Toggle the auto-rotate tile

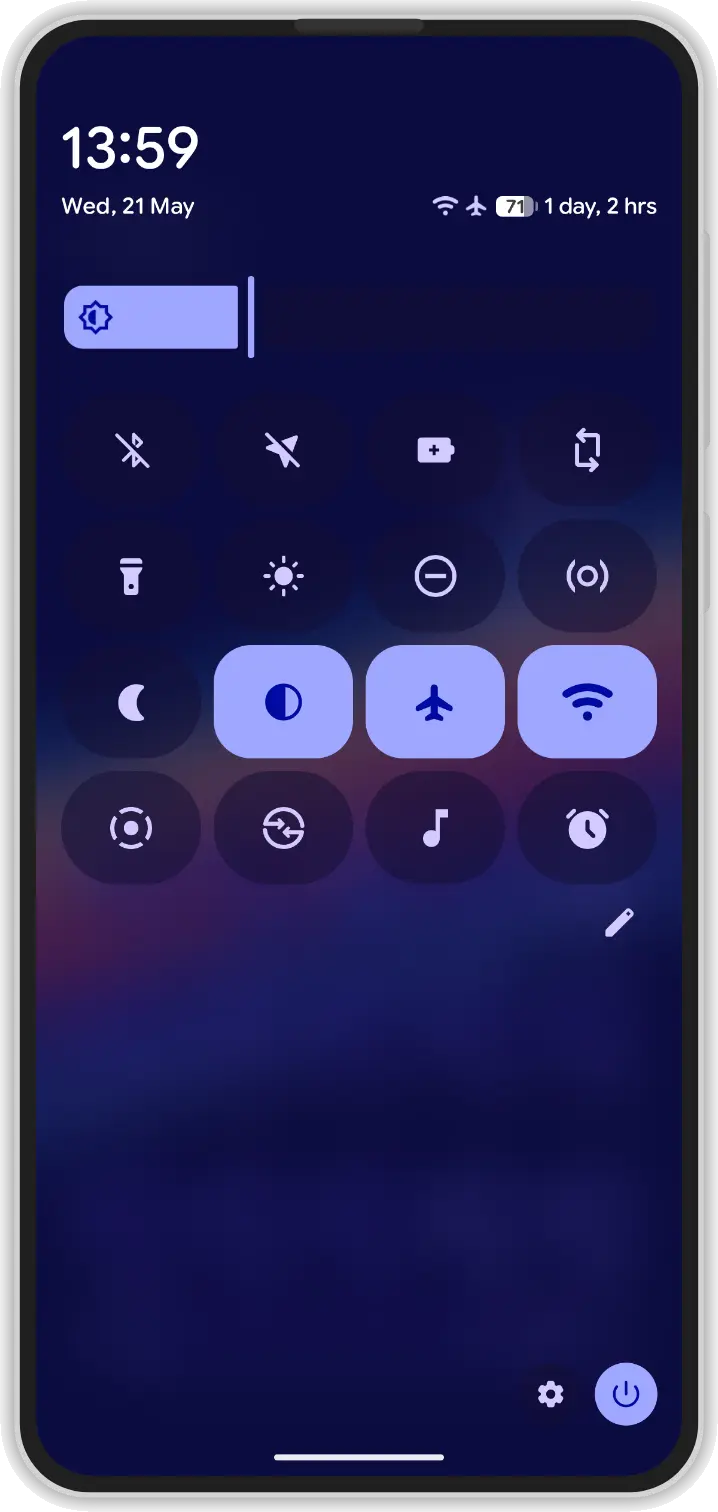587,450
